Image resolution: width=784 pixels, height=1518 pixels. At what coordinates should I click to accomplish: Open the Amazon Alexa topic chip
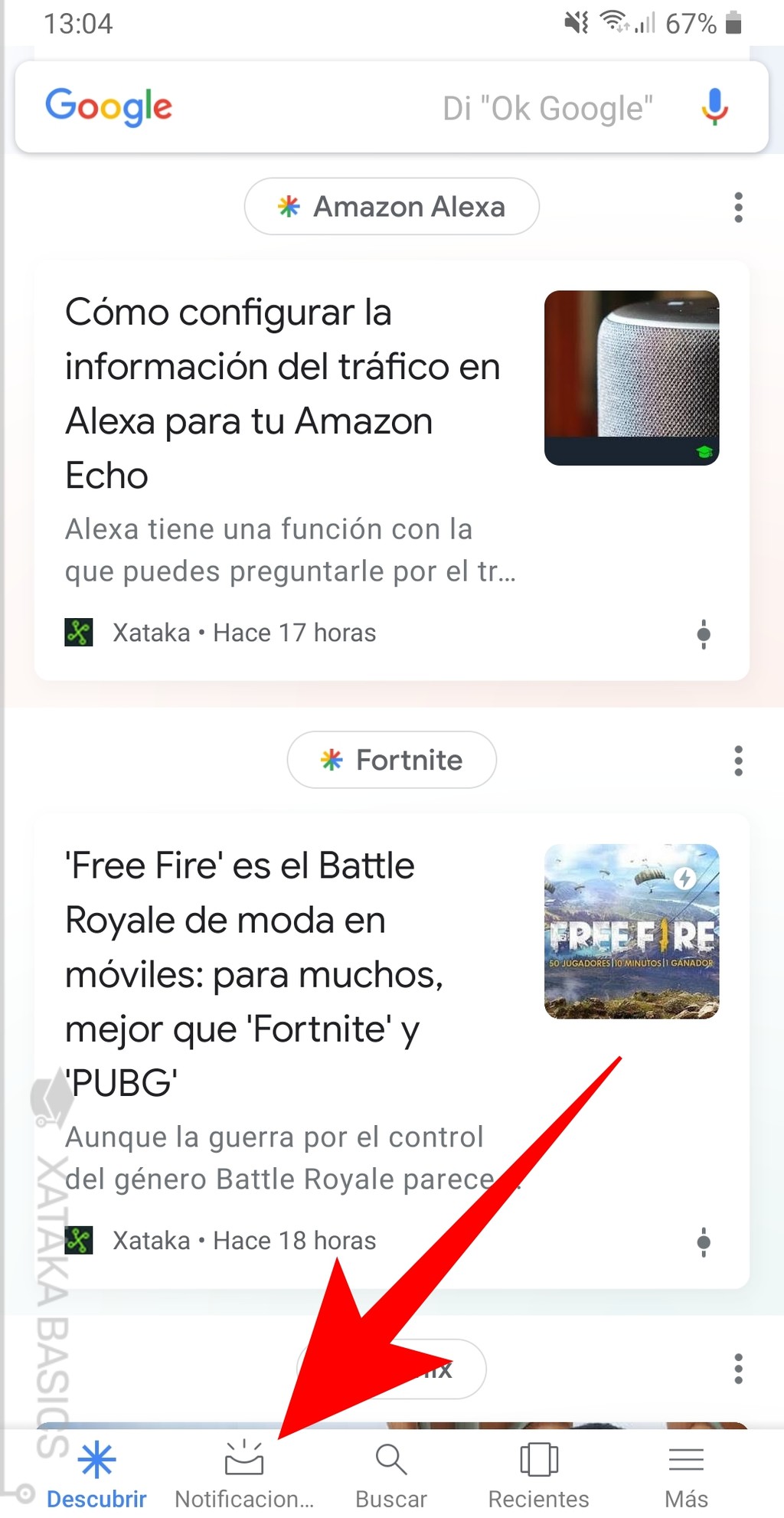(391, 206)
